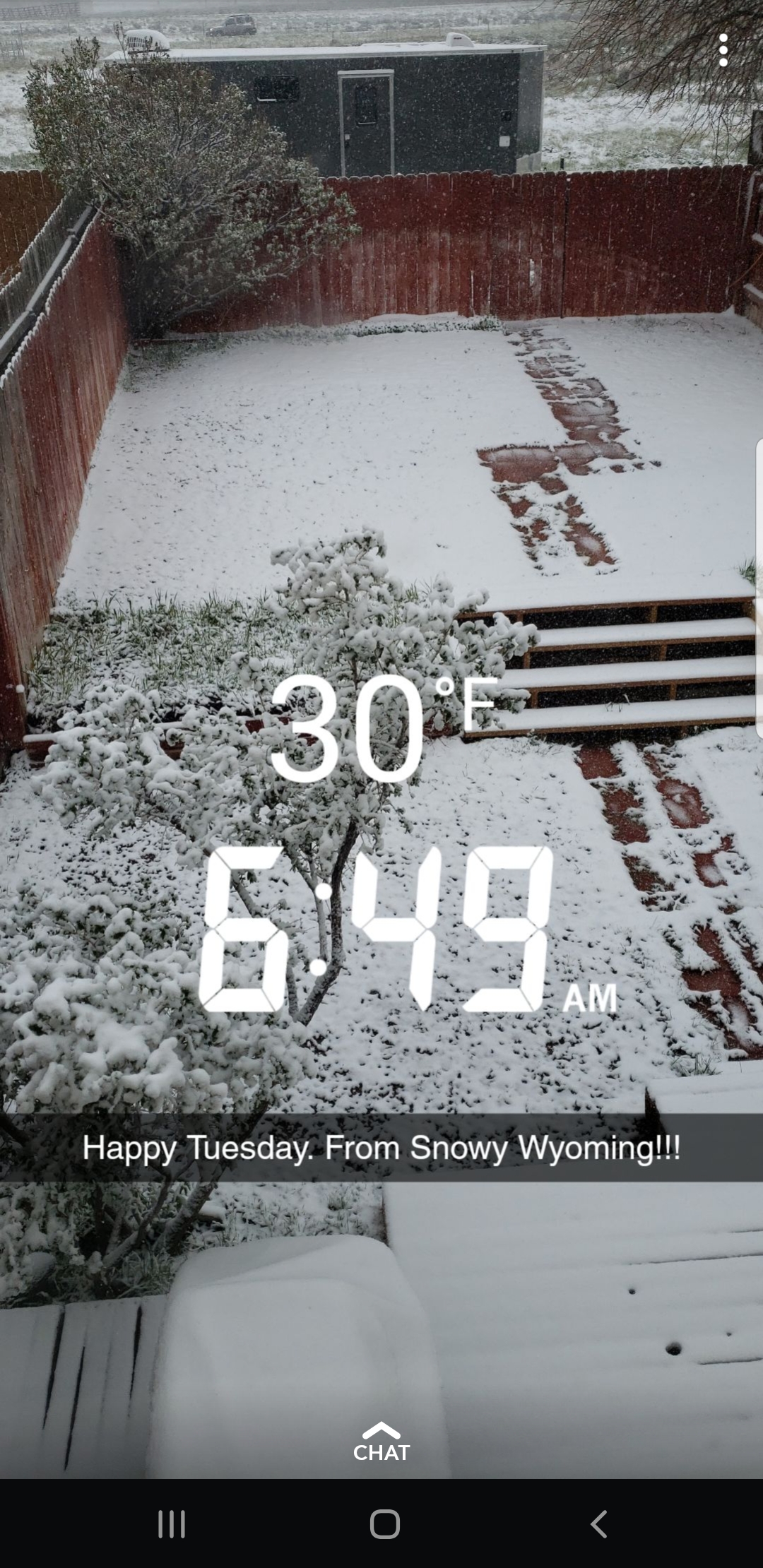Open the overflow menu with three dots

[x=723, y=50]
